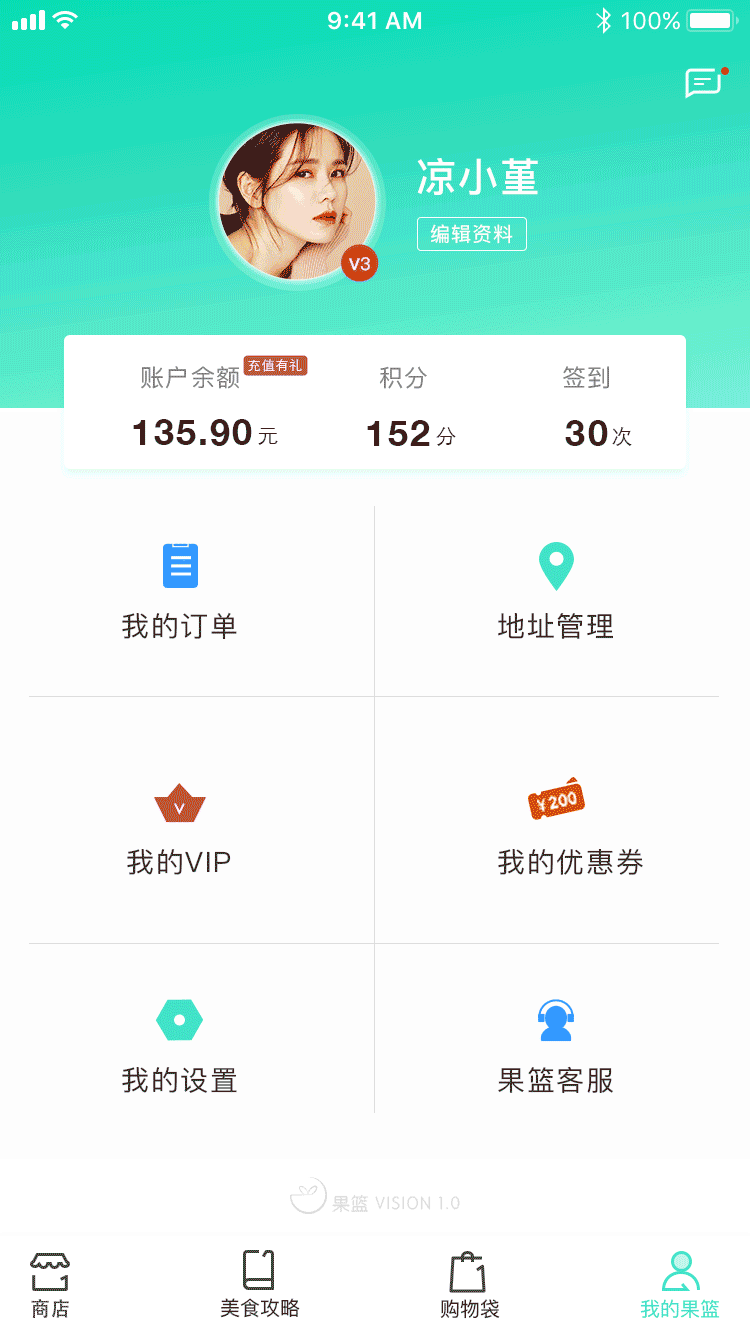Open the 充值有礼 recharge promotion tag

[275, 365]
